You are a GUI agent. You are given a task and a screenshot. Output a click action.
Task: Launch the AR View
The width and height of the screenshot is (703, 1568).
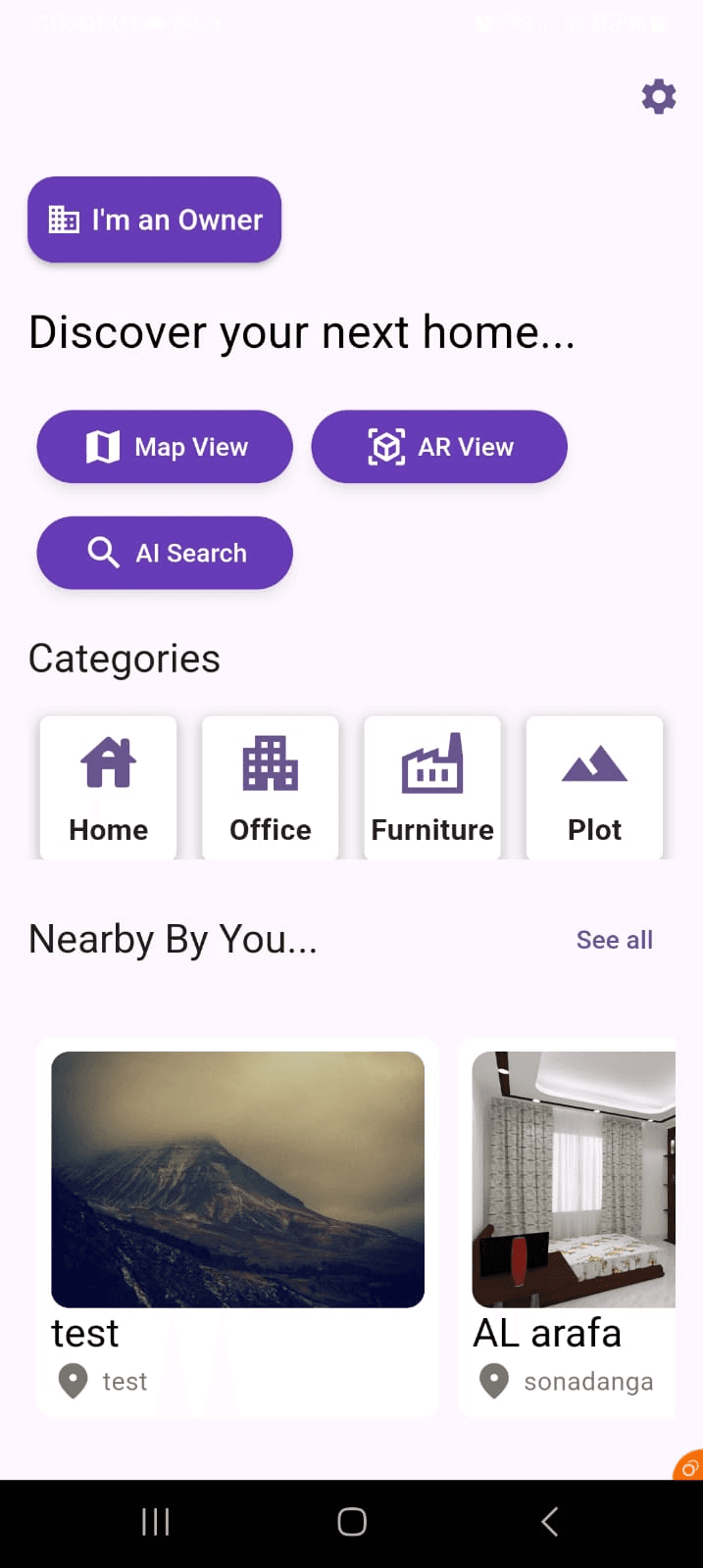click(x=439, y=447)
